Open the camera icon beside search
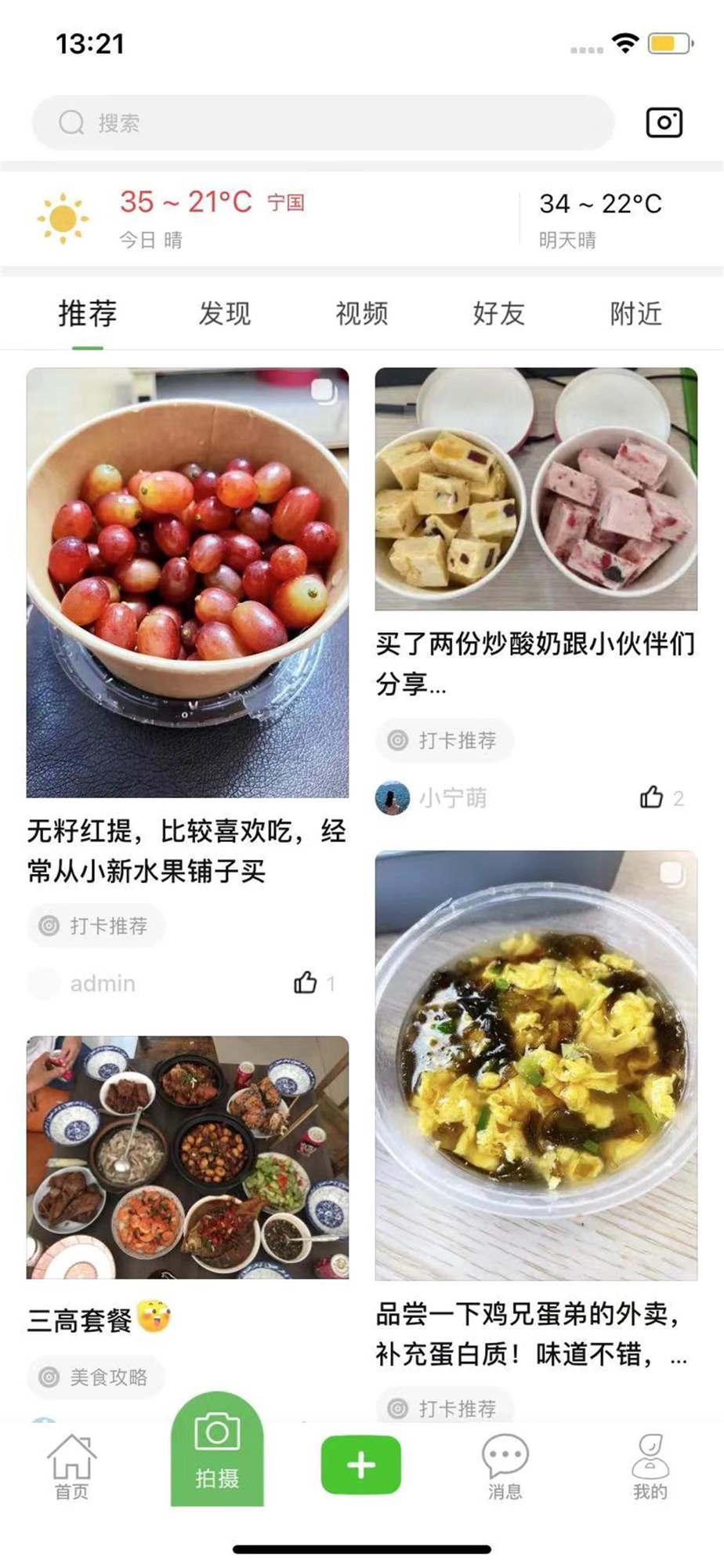724x1568 pixels. [664, 123]
